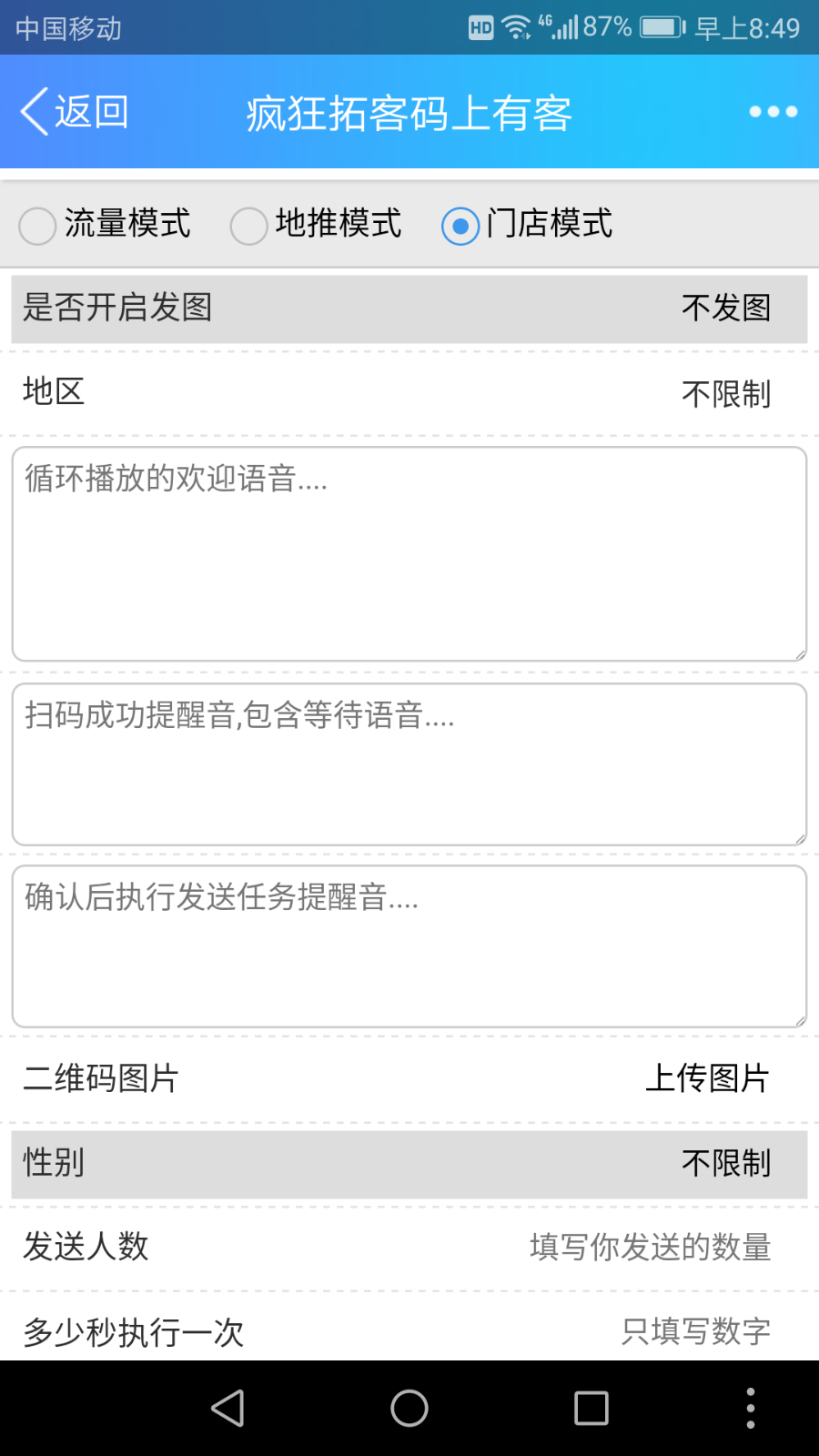Screen dimensions: 819x1456
Task: Focus the 循环播放的欢迎语音 text box
Action: 409,553
